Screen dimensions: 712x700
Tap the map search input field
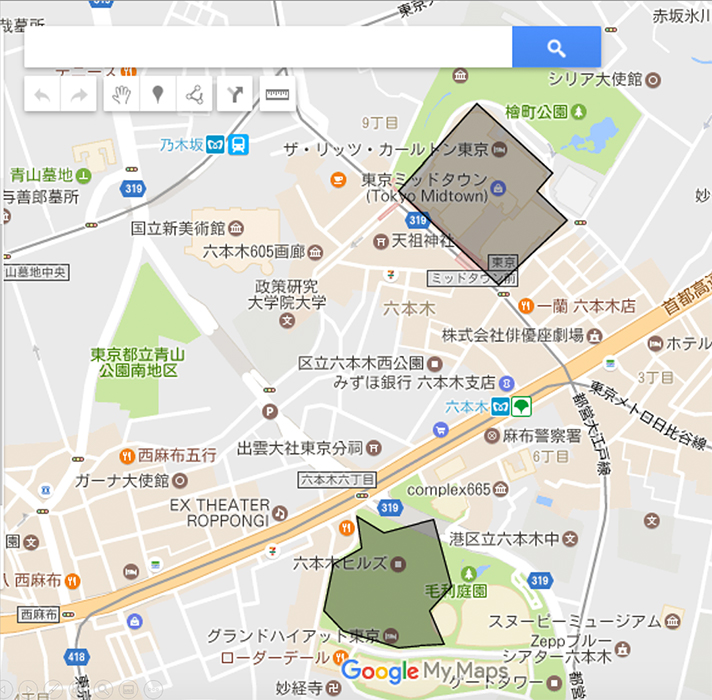268,47
